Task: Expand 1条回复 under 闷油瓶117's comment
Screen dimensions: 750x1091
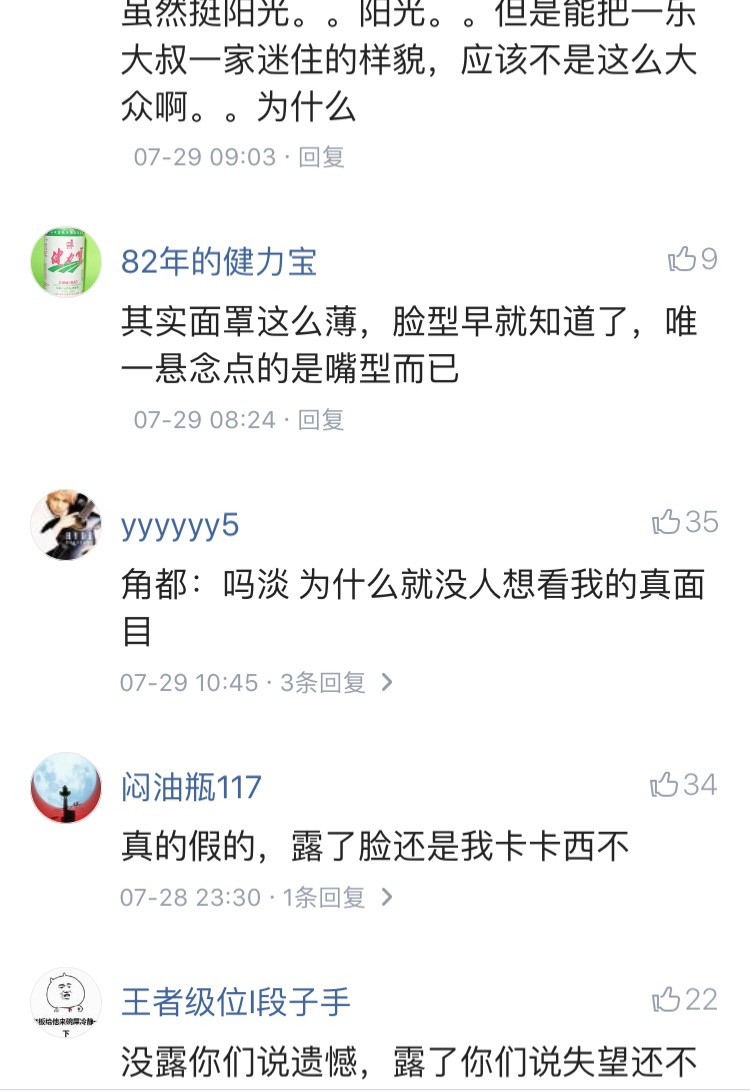Action: 338,898
